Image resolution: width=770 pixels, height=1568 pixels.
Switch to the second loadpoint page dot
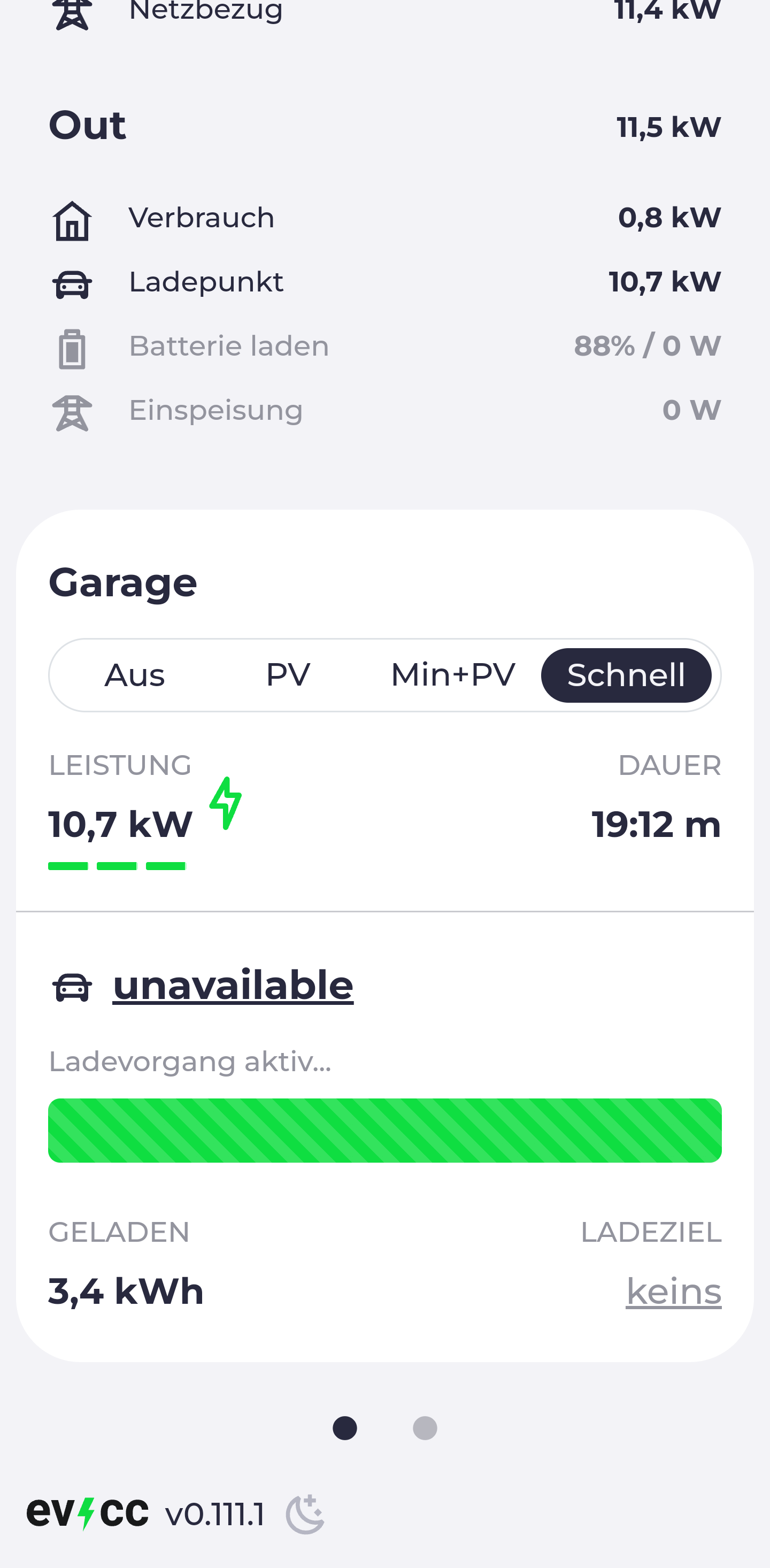tap(424, 1427)
